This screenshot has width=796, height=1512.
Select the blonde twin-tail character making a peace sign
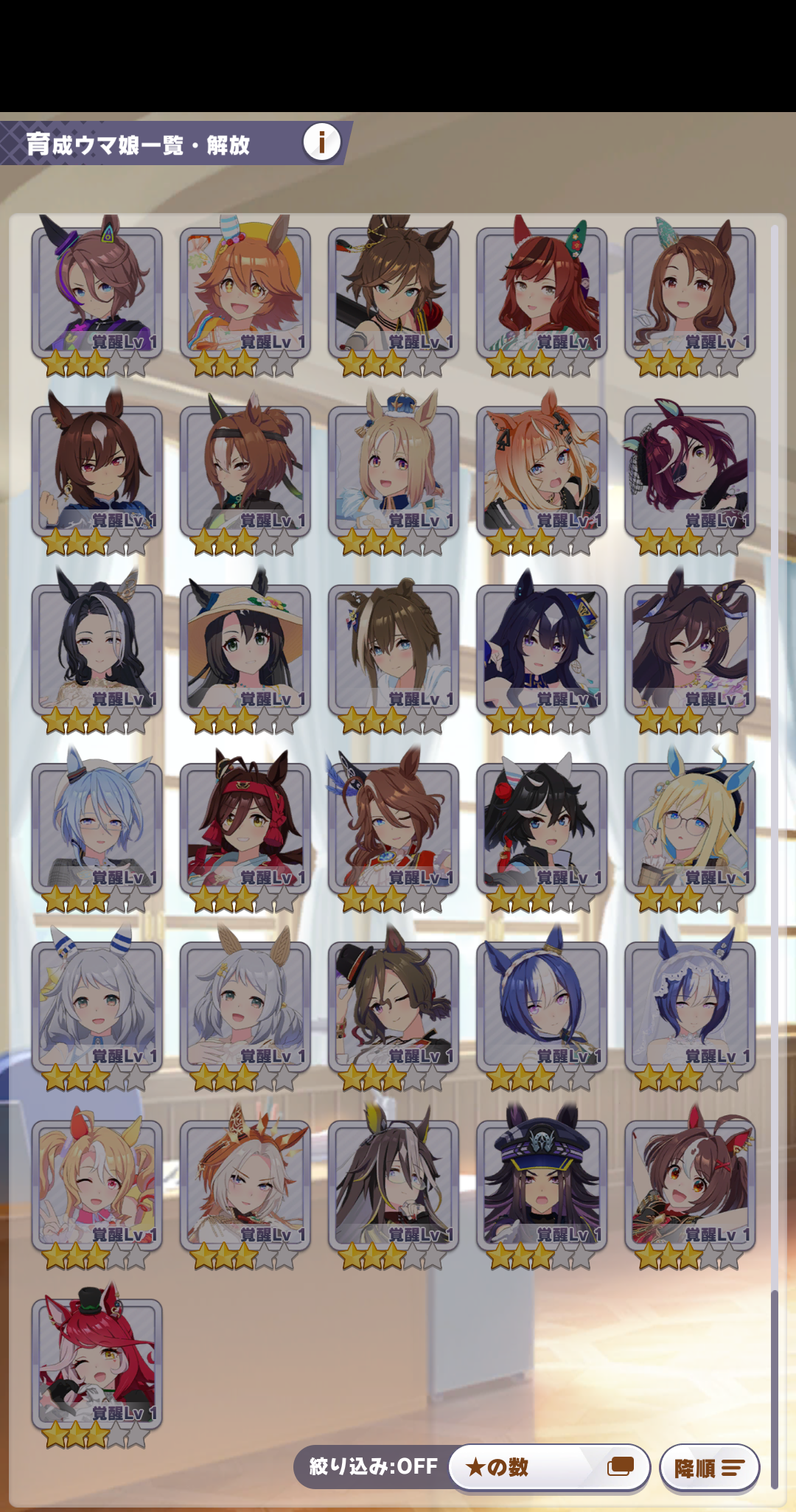(x=97, y=1184)
